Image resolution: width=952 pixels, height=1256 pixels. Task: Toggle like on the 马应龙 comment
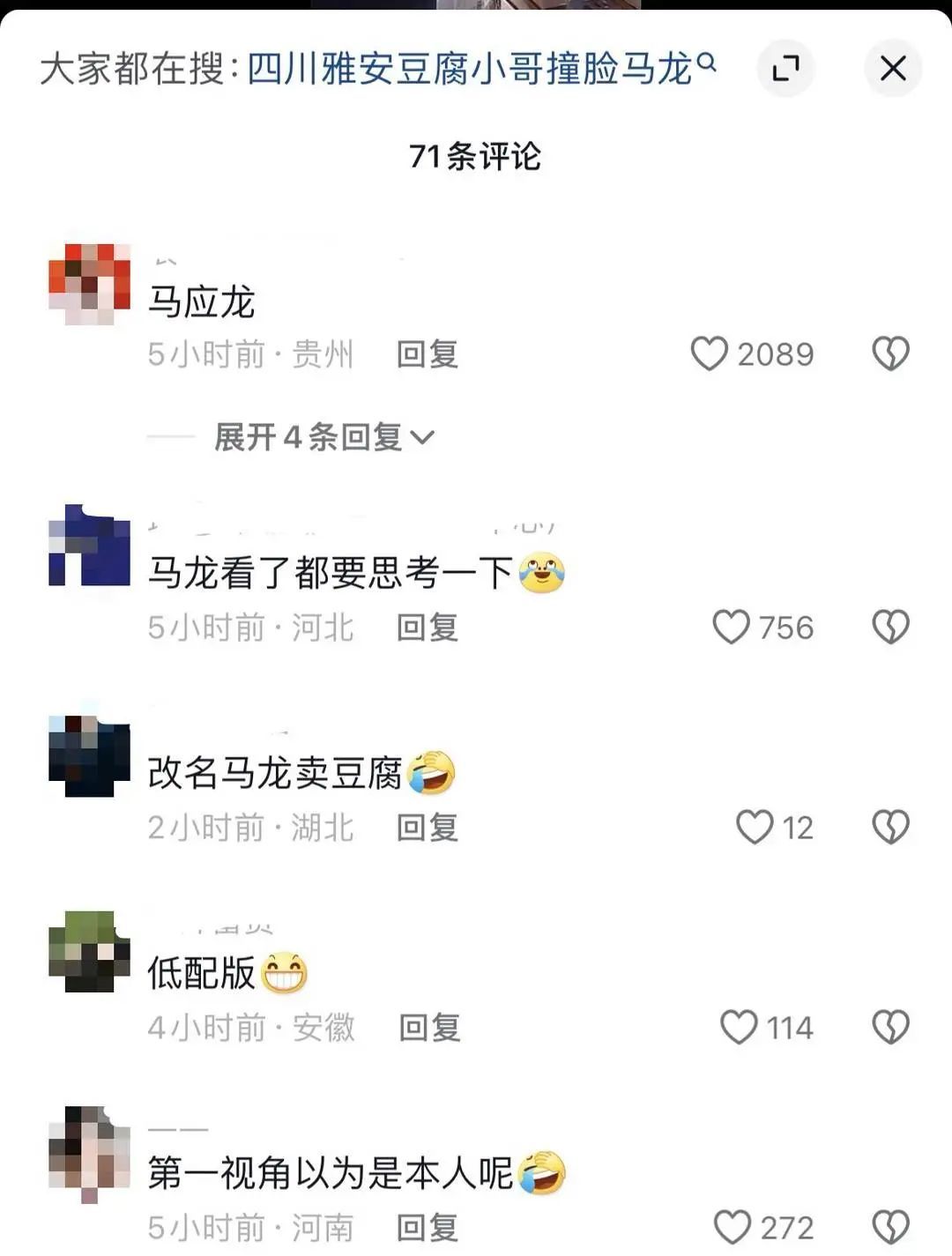pyautogui.click(x=710, y=354)
